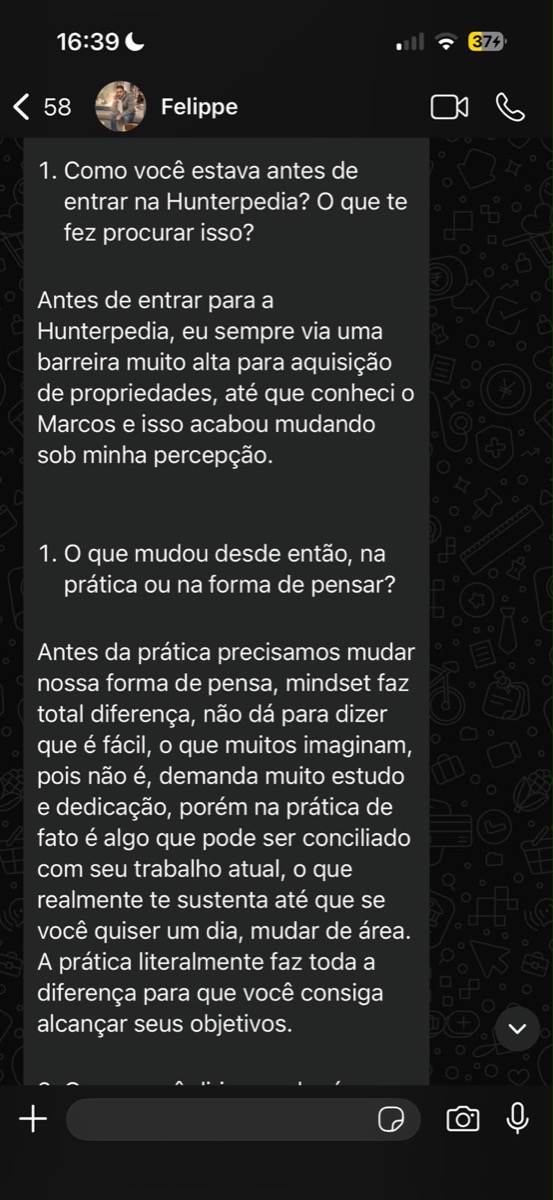Open Felippe's contact info
This screenshot has width=553, height=1200.
199,107
